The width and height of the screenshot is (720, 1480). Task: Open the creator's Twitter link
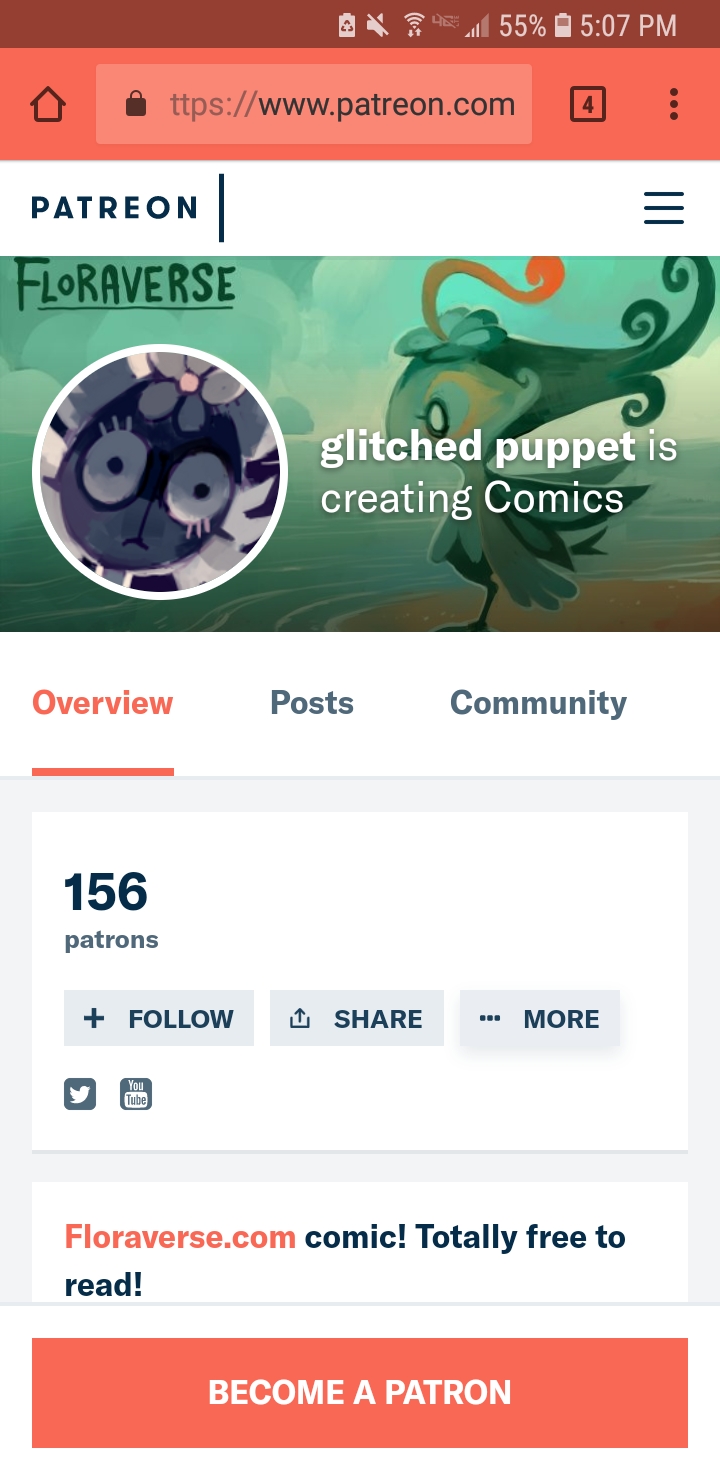click(x=80, y=1094)
